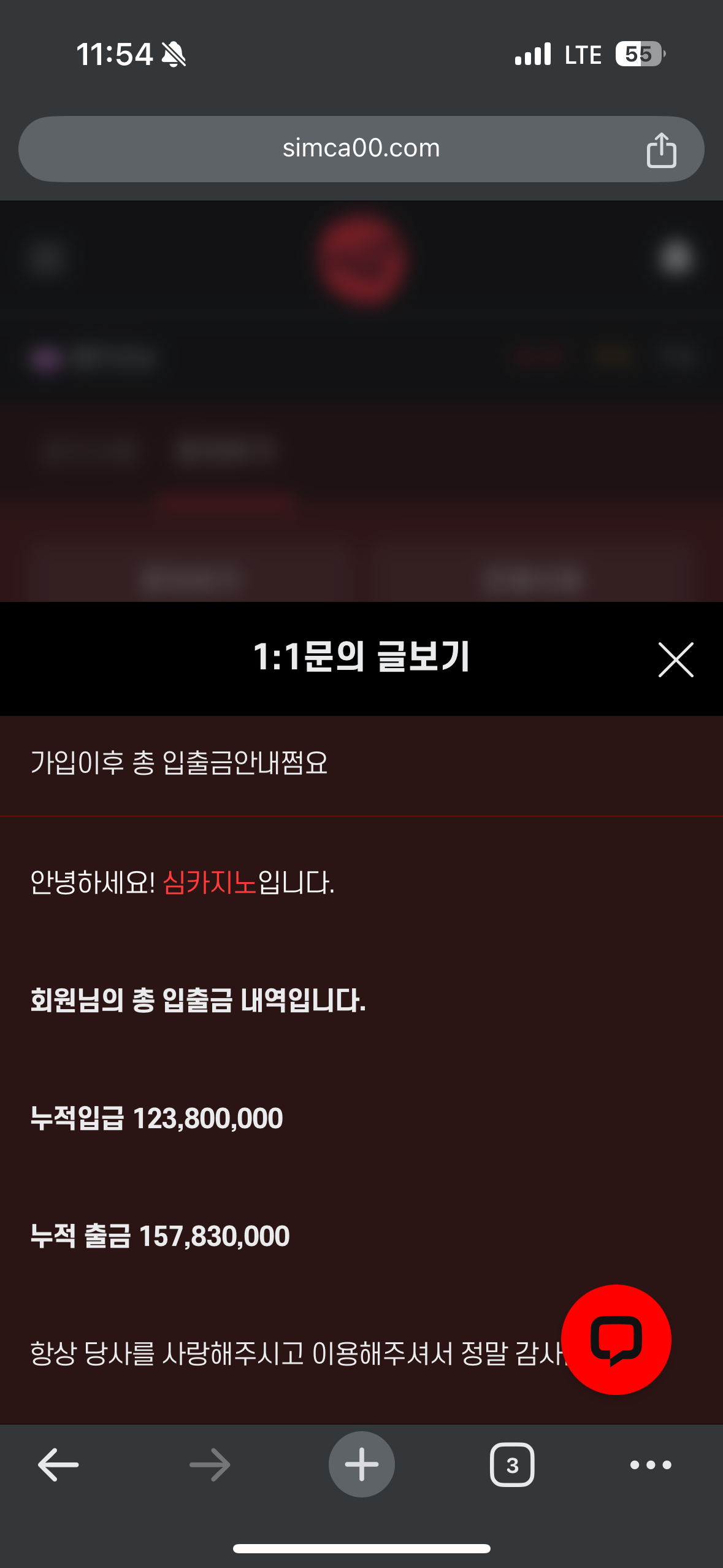Viewport: 723px width, 1568px height.
Task: Open the red live chat bubble
Action: [616, 1340]
